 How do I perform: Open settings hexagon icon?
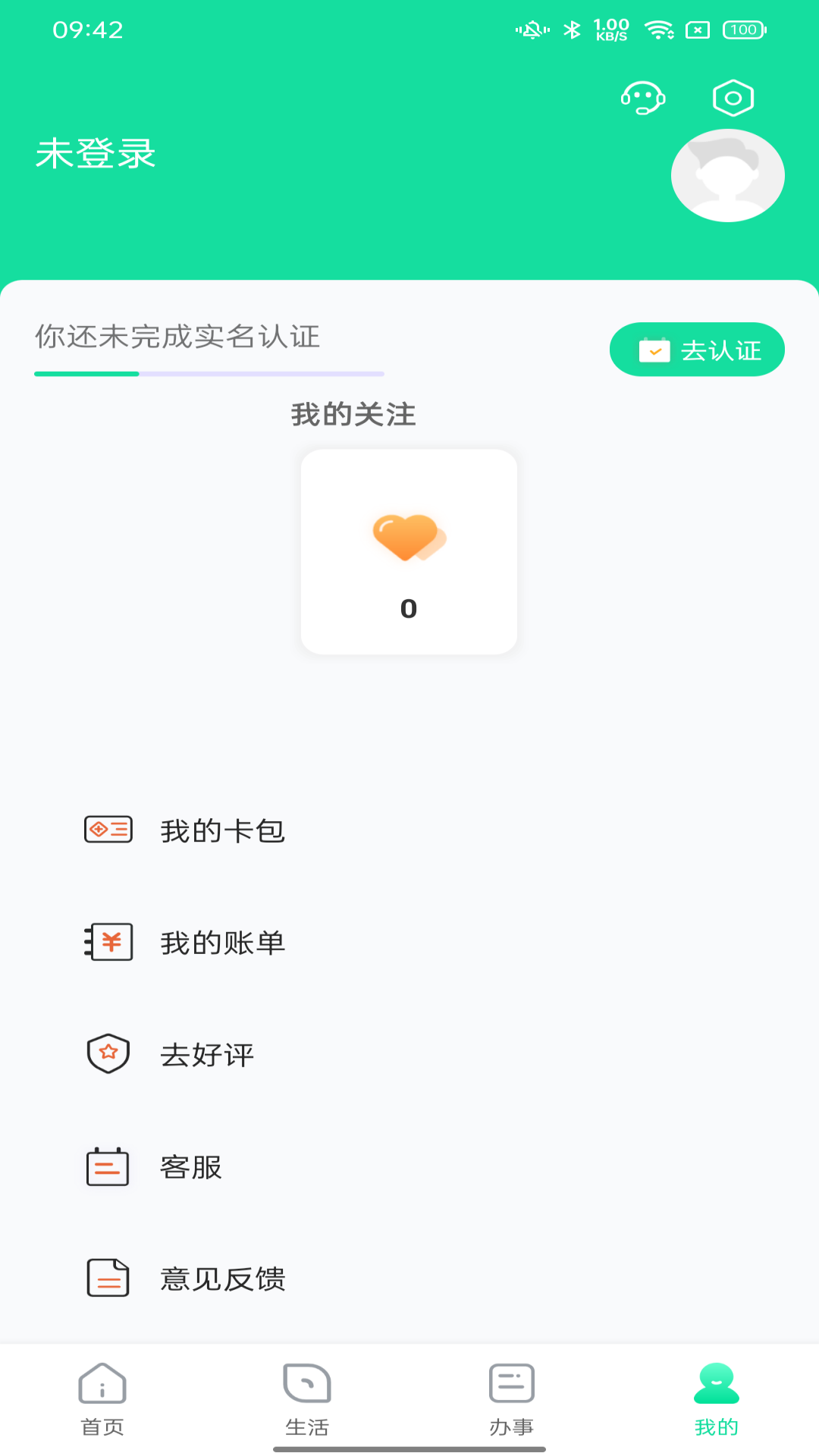(x=733, y=98)
